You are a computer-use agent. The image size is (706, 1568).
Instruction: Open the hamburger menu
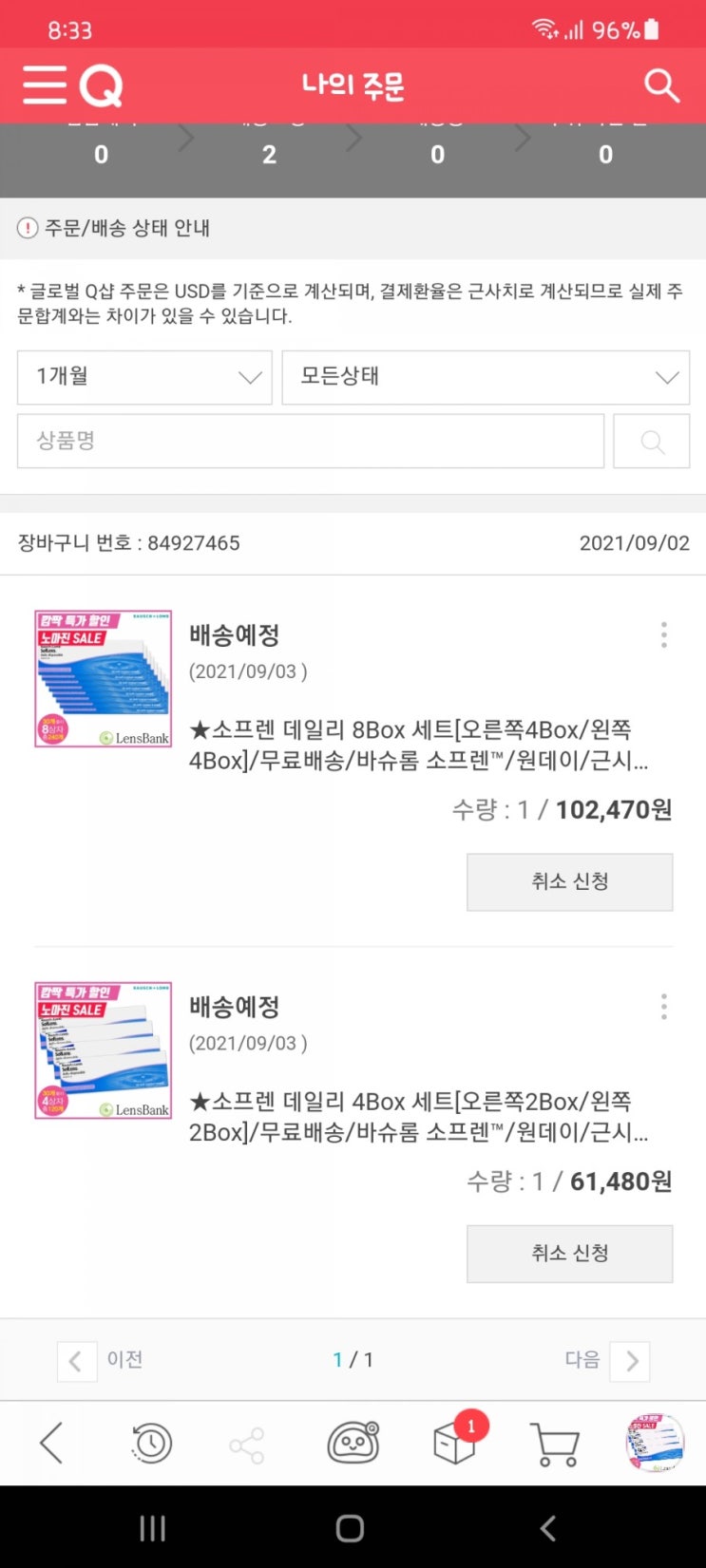click(x=45, y=85)
